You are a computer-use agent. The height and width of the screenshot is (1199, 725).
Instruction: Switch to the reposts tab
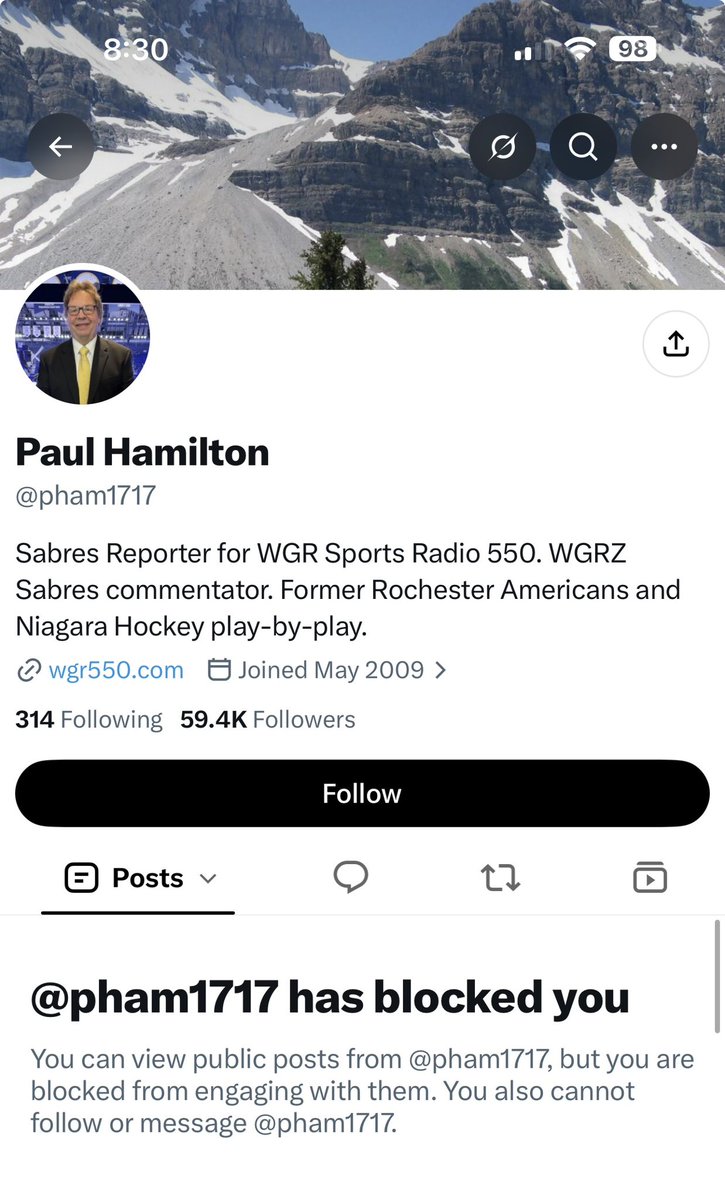pyautogui.click(x=501, y=878)
